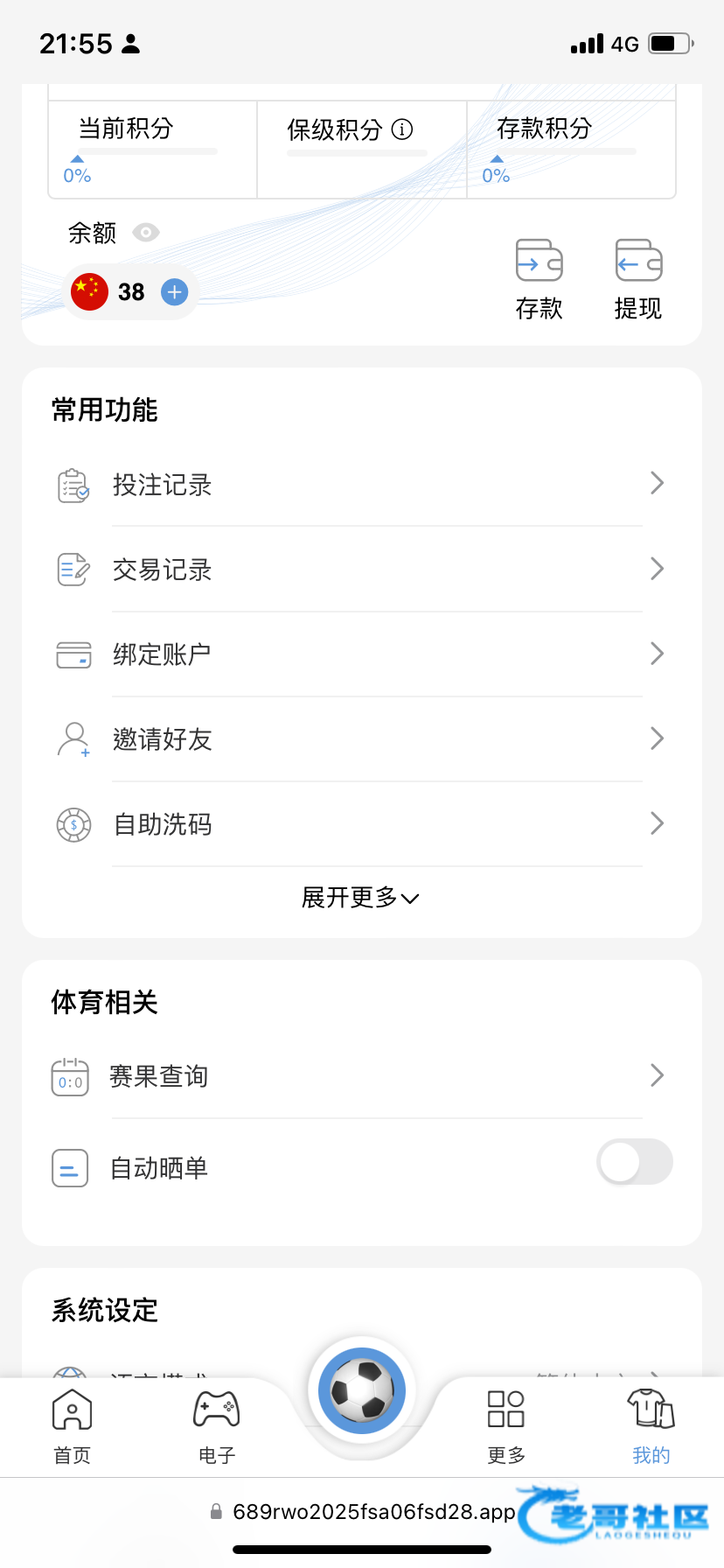Viewport: 724px width, 1568px height.
Task: Go to 绑定账户 bind account
Action: click(360, 654)
